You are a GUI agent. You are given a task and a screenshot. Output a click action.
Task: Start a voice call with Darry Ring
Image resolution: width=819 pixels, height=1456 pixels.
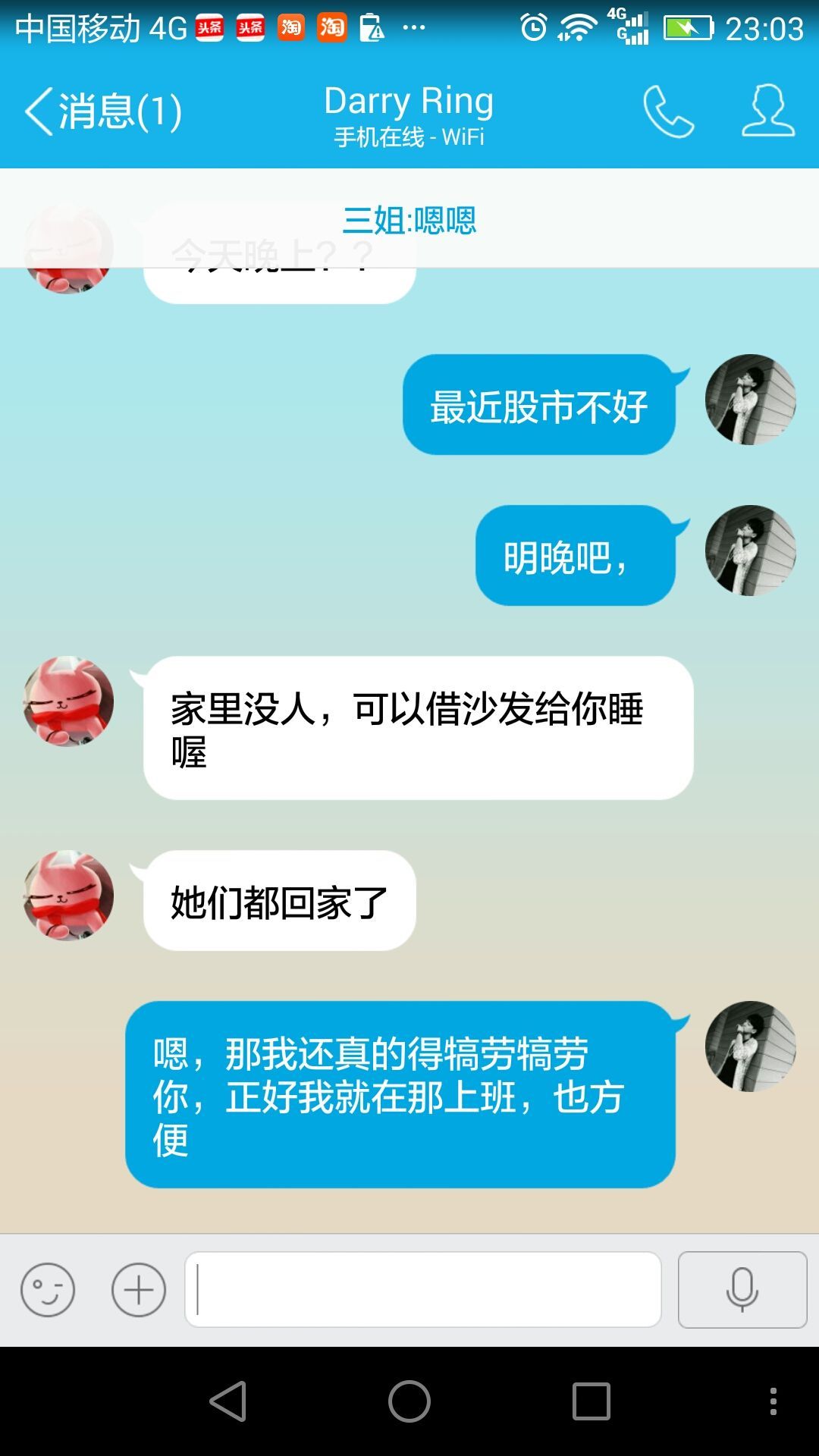coord(668,111)
